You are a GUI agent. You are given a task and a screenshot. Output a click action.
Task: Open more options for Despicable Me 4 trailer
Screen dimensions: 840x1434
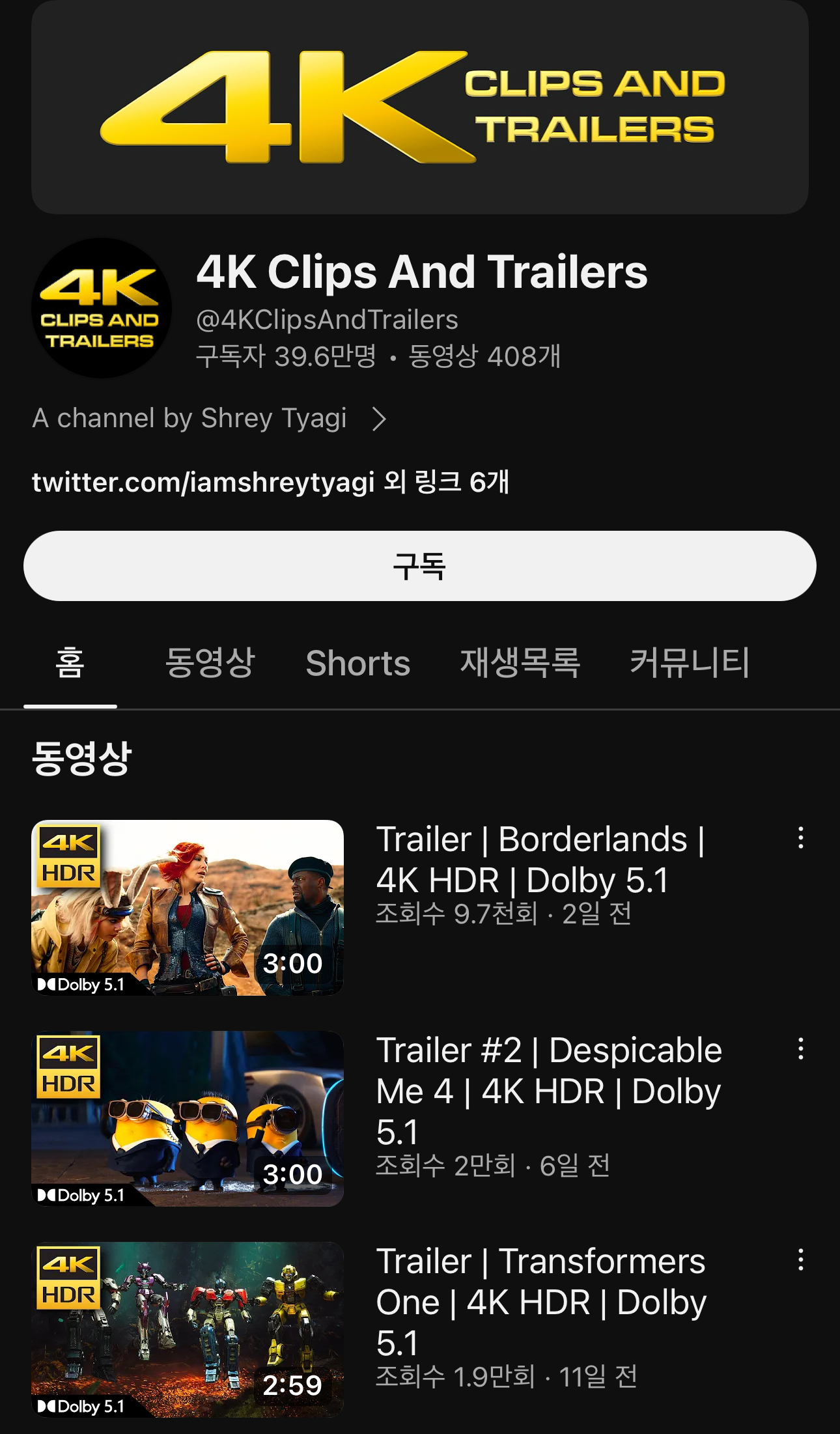pyautogui.click(x=801, y=1048)
